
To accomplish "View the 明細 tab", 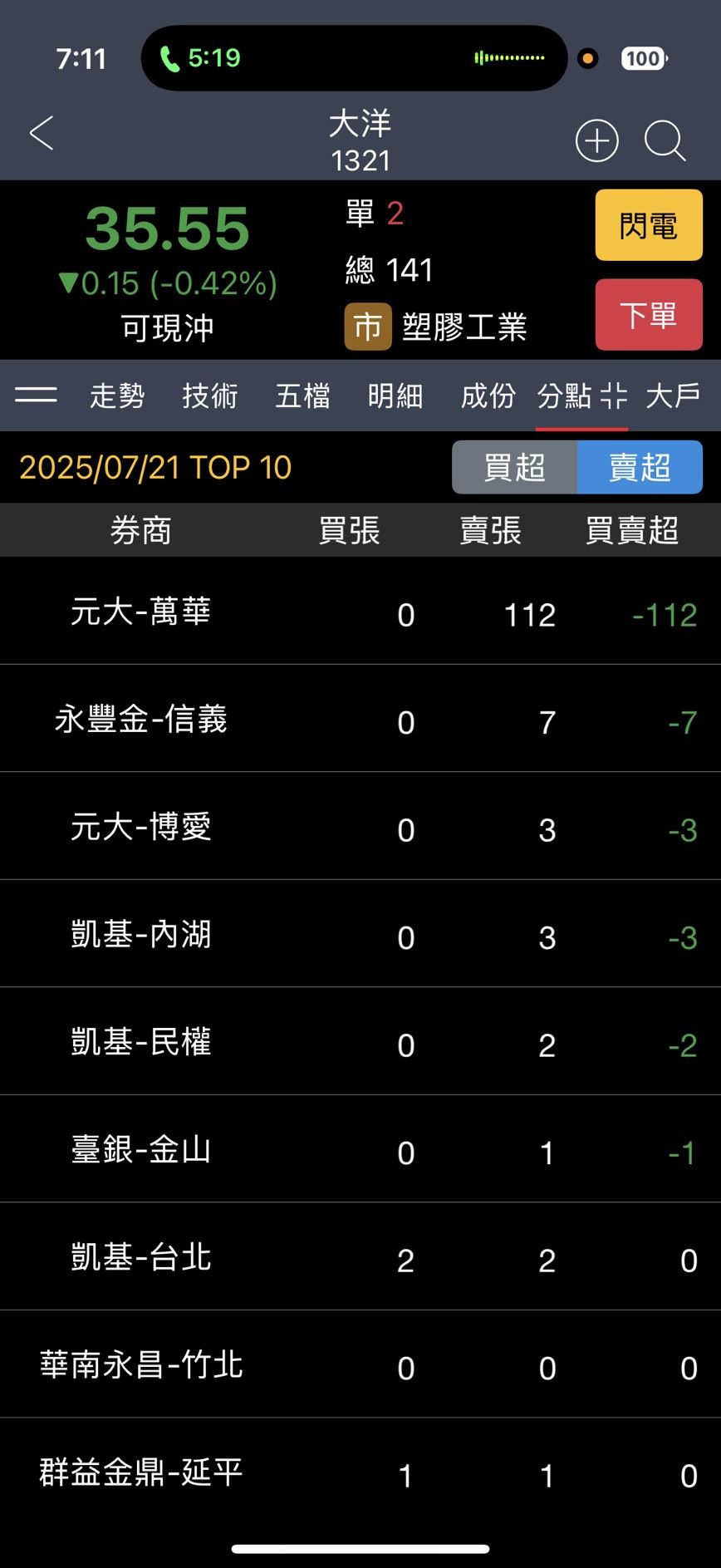I will tap(395, 396).
